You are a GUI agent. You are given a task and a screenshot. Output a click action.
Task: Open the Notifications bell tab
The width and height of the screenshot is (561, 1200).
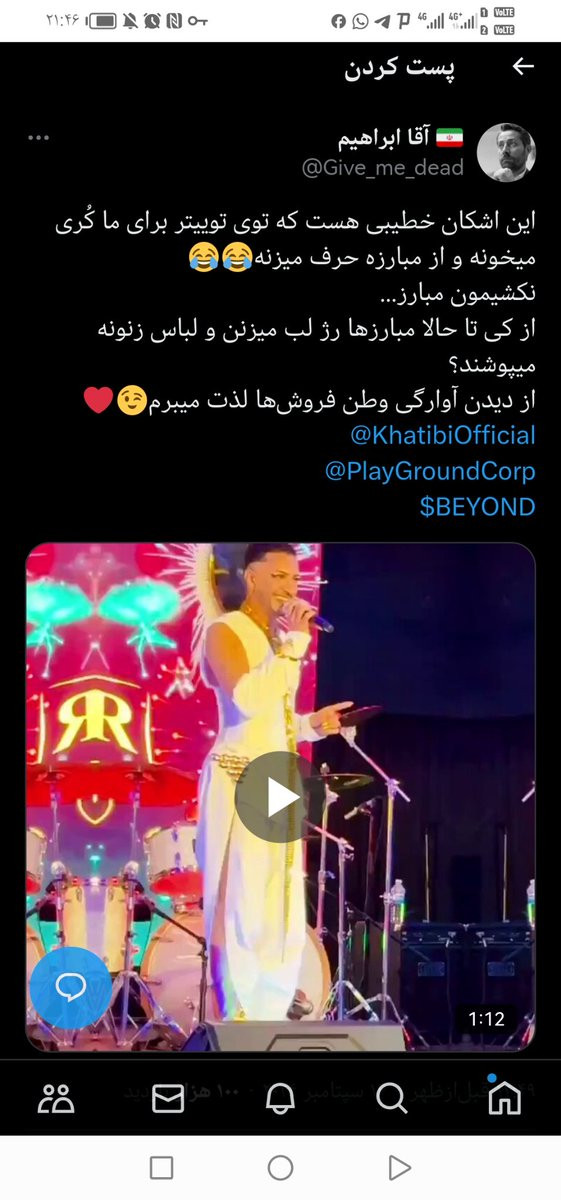click(x=281, y=1098)
